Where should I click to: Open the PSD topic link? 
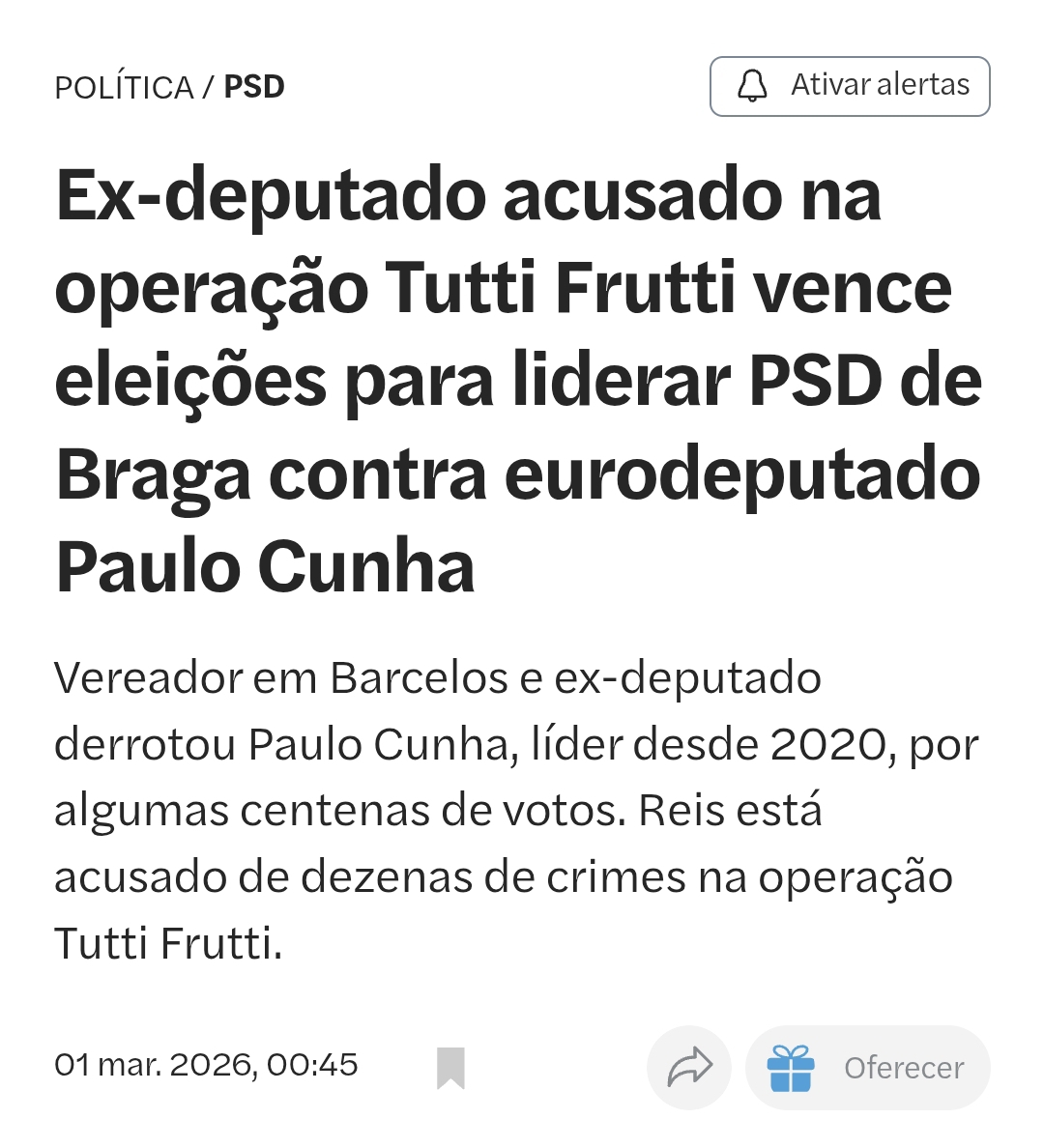point(254,87)
